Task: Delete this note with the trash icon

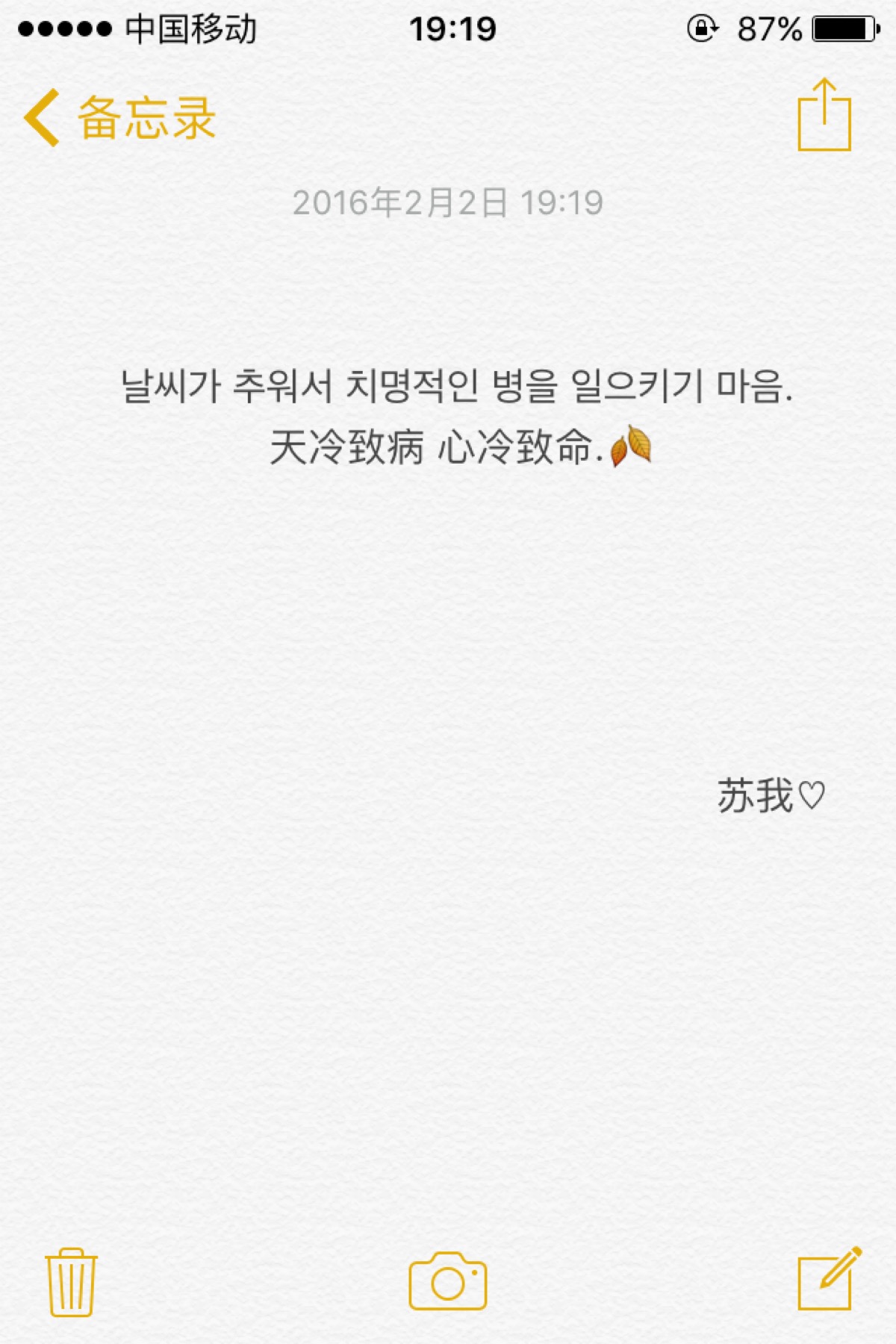Action: click(x=71, y=1281)
